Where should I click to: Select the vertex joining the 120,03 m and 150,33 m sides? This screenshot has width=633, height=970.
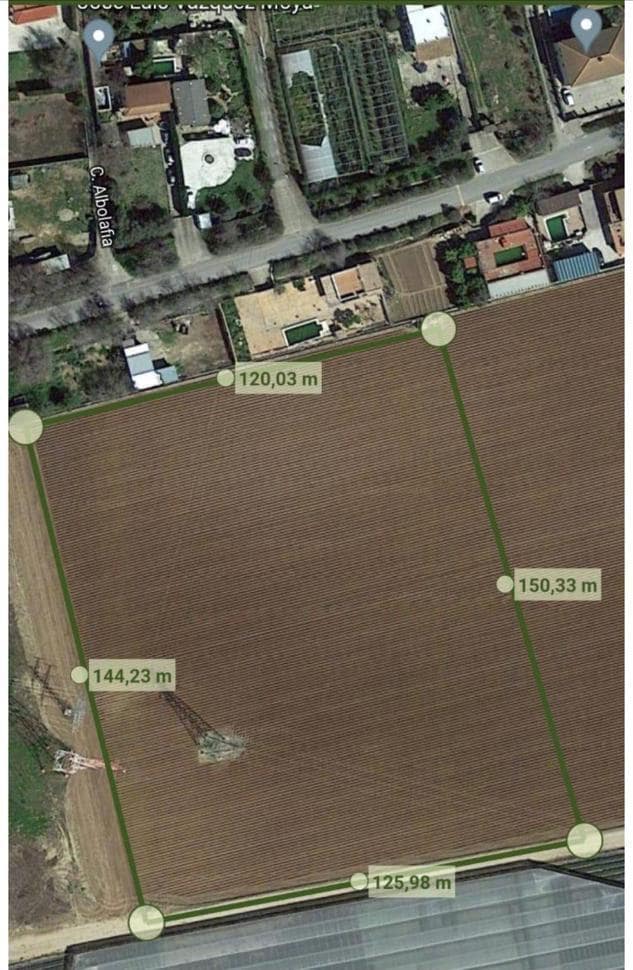438,329
